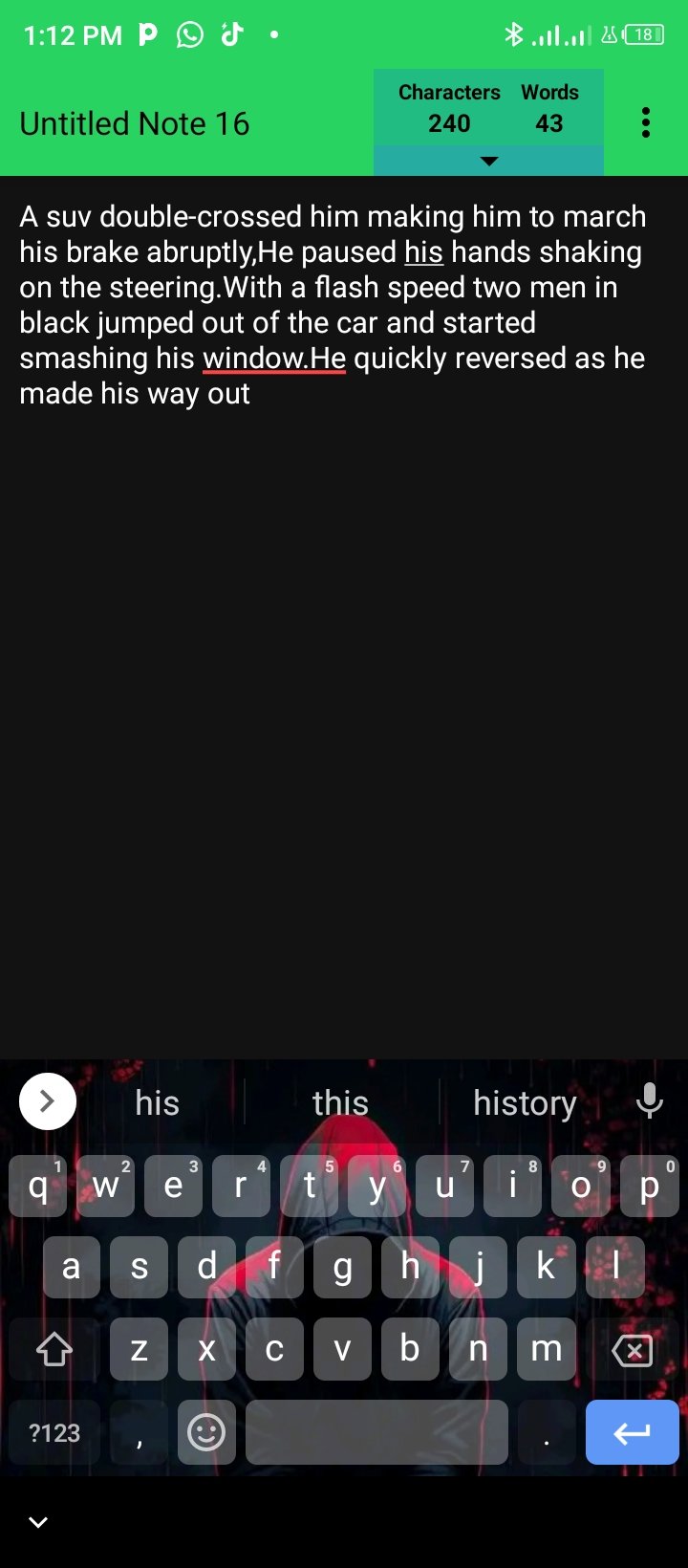The height and width of the screenshot is (1568, 688).
Task: Tap the note title Untitled Note 16
Action: [x=135, y=123]
